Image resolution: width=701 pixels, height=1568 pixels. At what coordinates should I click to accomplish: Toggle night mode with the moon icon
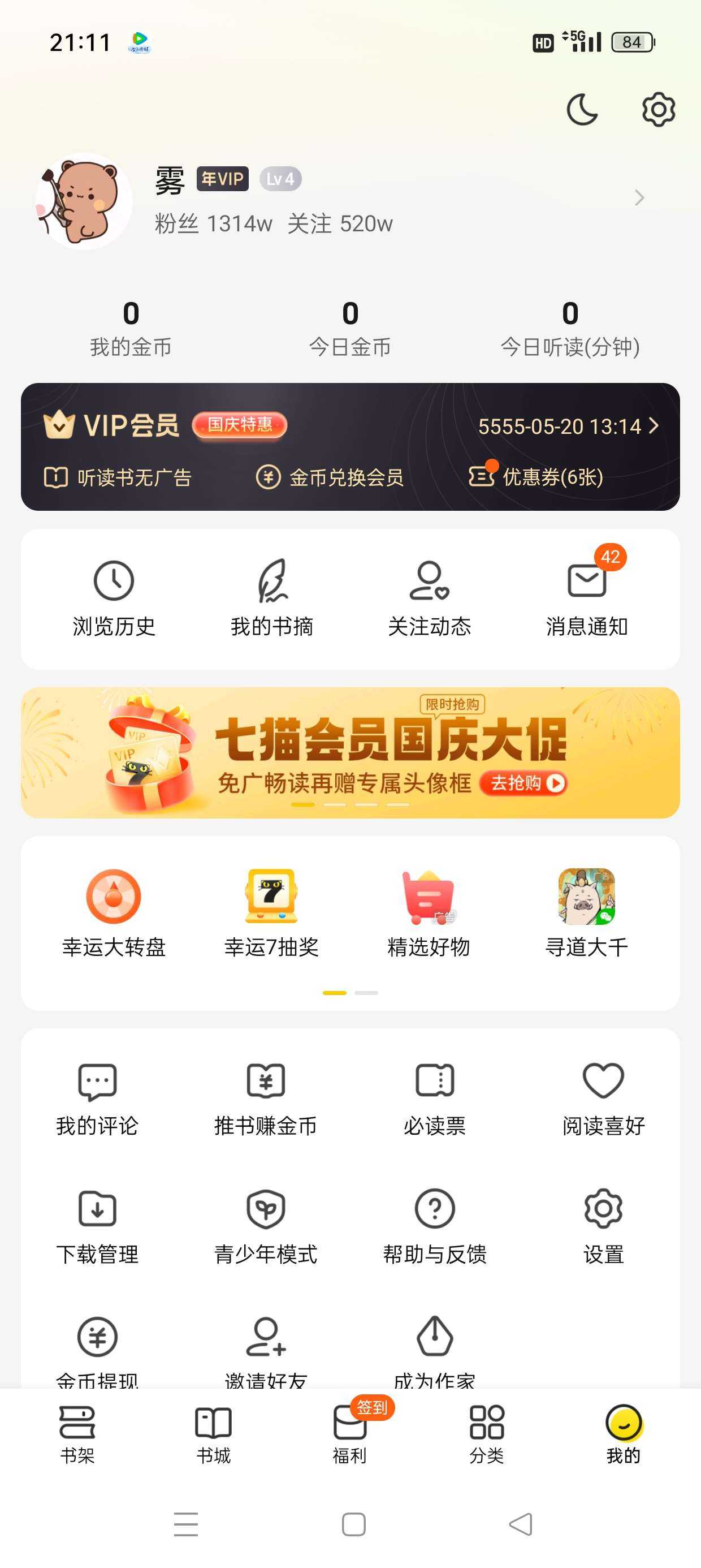pos(582,110)
